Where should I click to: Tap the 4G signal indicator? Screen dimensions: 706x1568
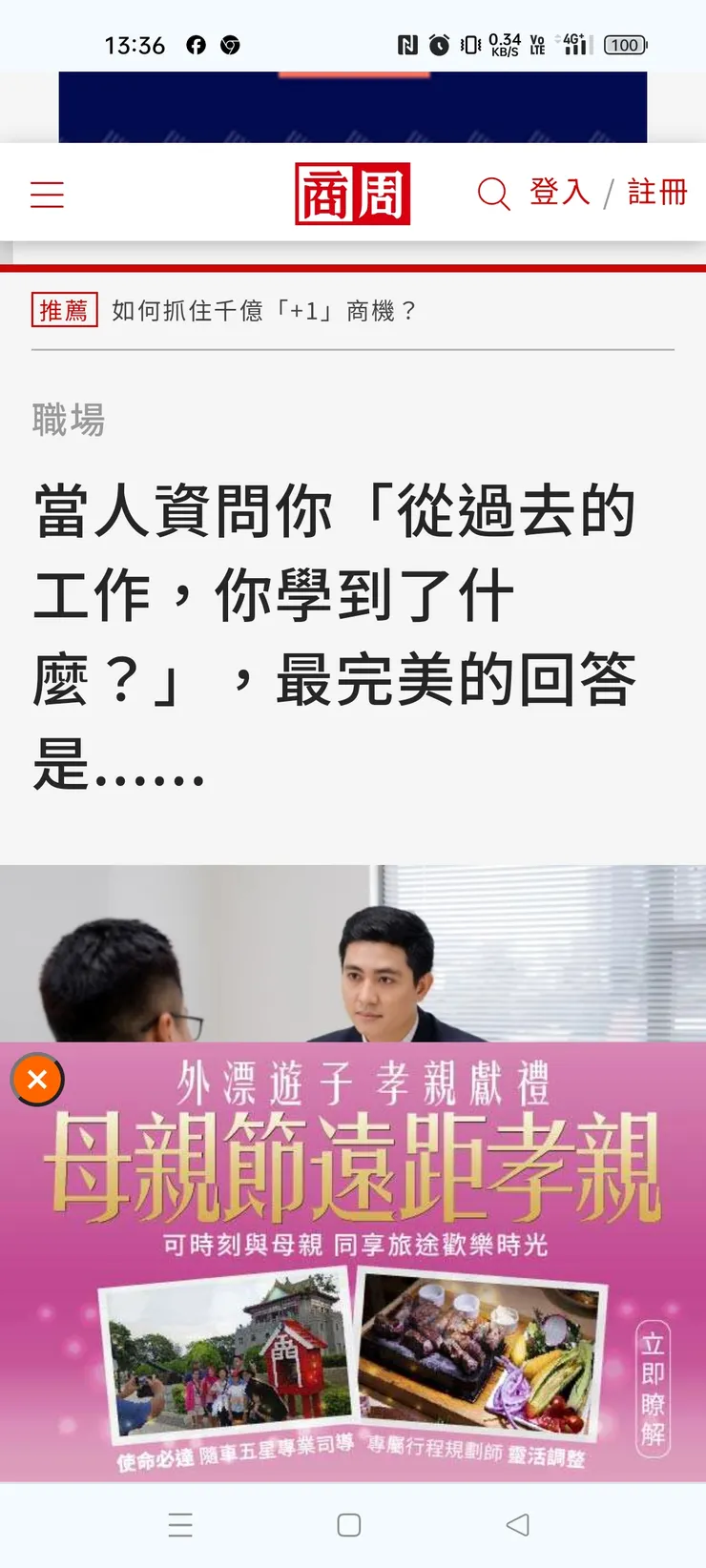pos(573,44)
